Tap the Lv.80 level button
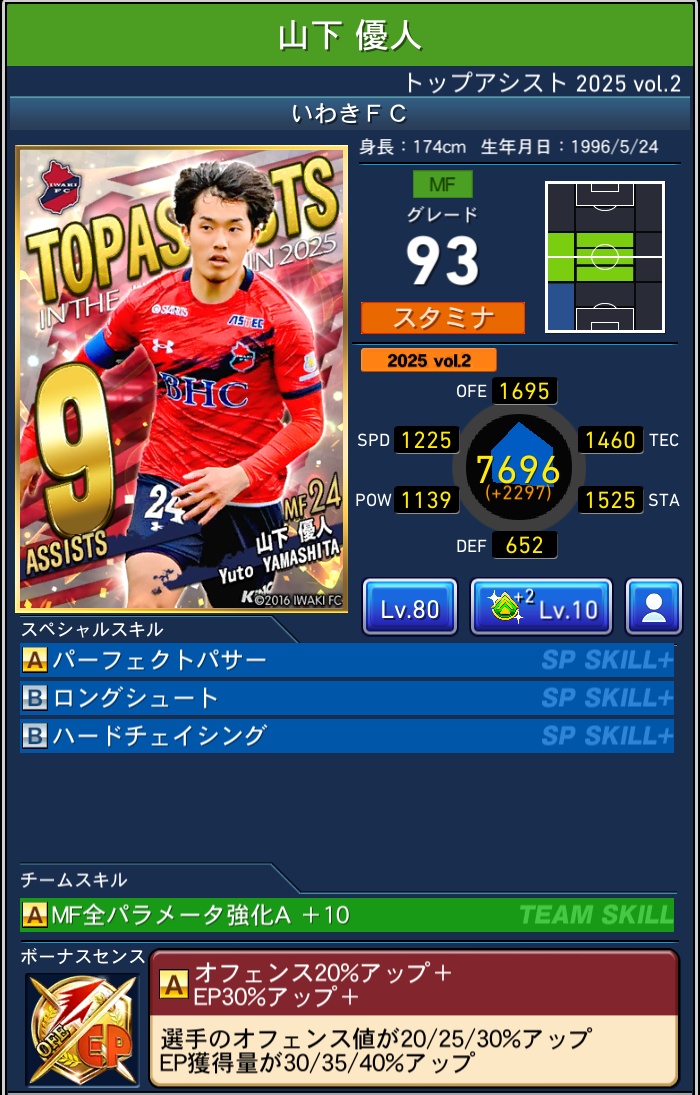 pos(410,607)
